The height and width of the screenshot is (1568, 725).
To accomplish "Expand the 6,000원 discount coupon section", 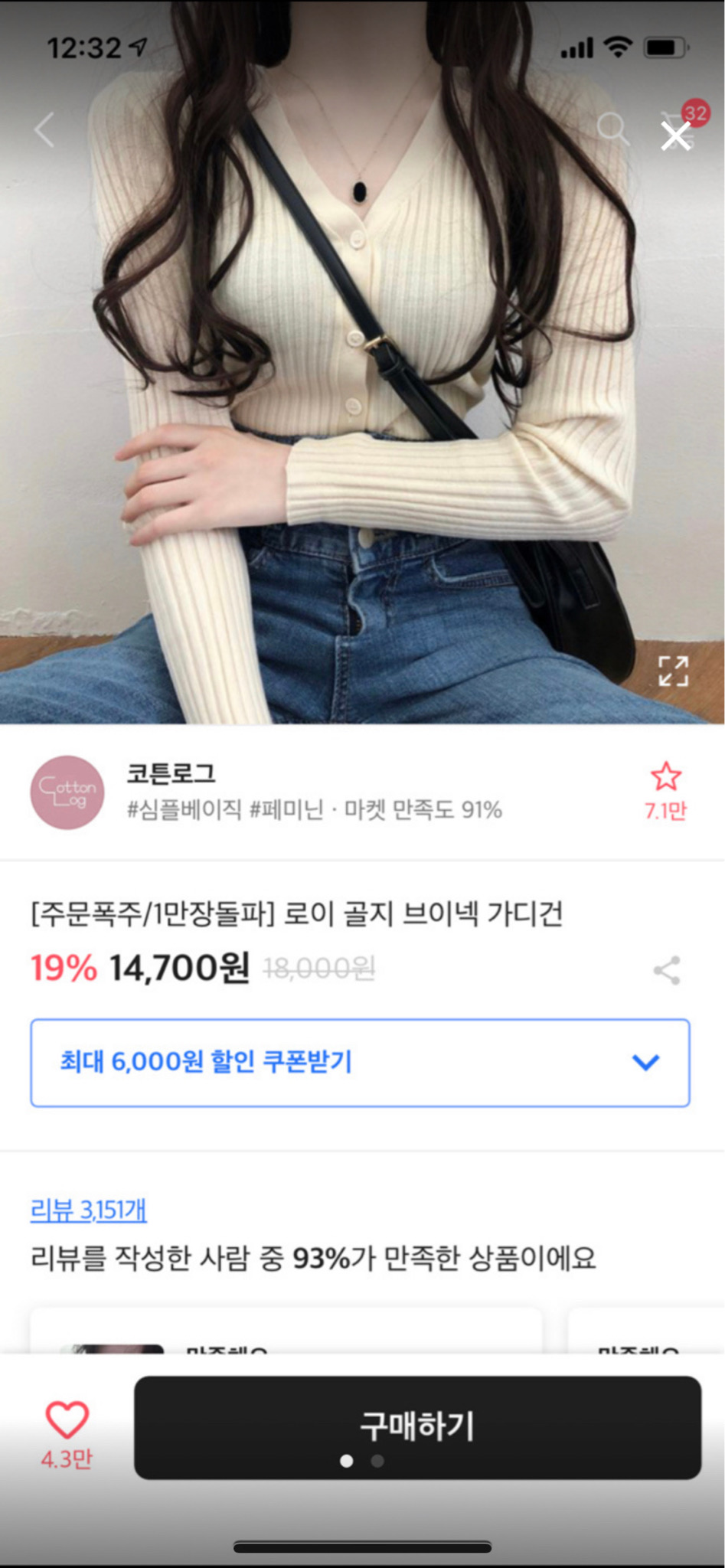I will pyautogui.click(x=360, y=1063).
